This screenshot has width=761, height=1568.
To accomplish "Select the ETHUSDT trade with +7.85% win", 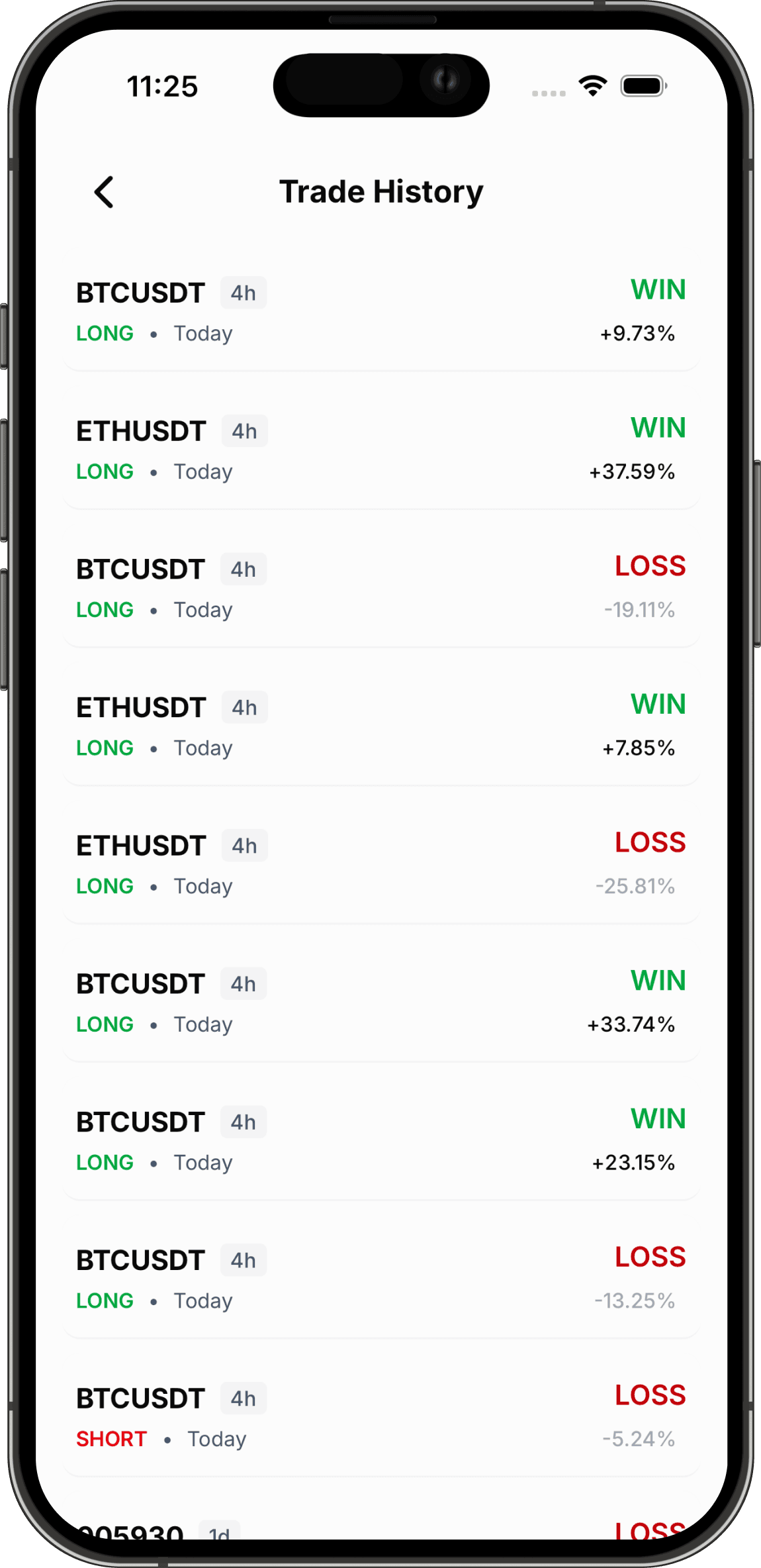I will [381, 726].
